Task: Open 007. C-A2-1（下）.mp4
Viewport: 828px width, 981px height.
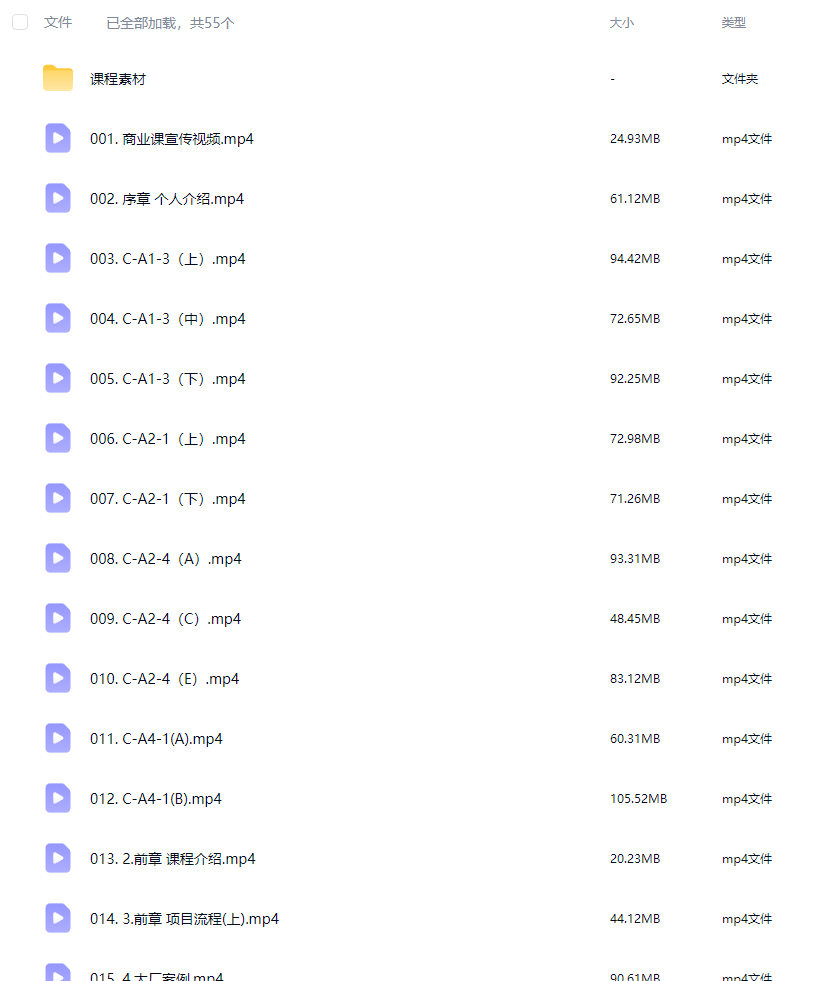Action: [x=167, y=499]
